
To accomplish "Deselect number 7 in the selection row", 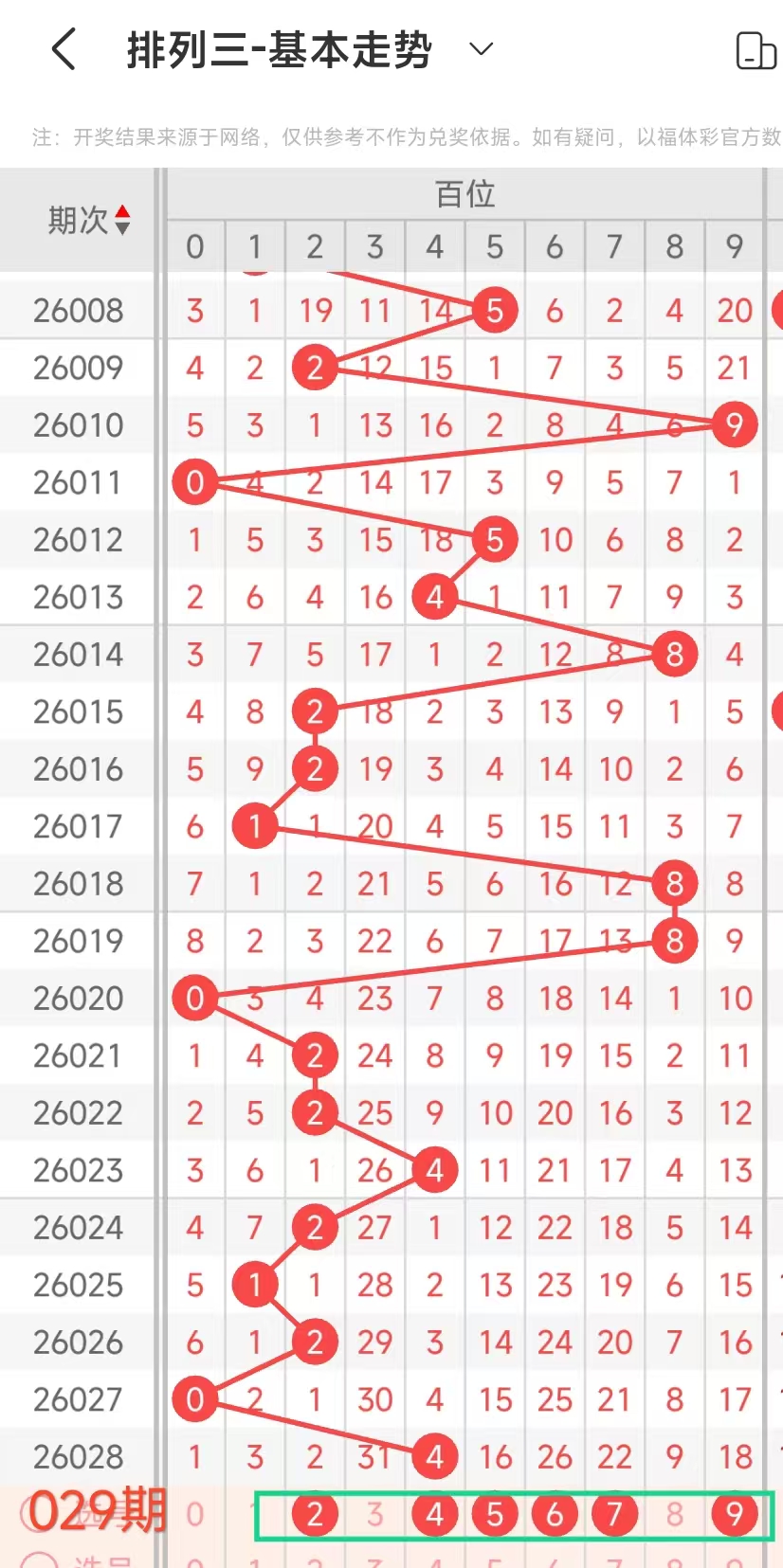I will coord(614,1514).
